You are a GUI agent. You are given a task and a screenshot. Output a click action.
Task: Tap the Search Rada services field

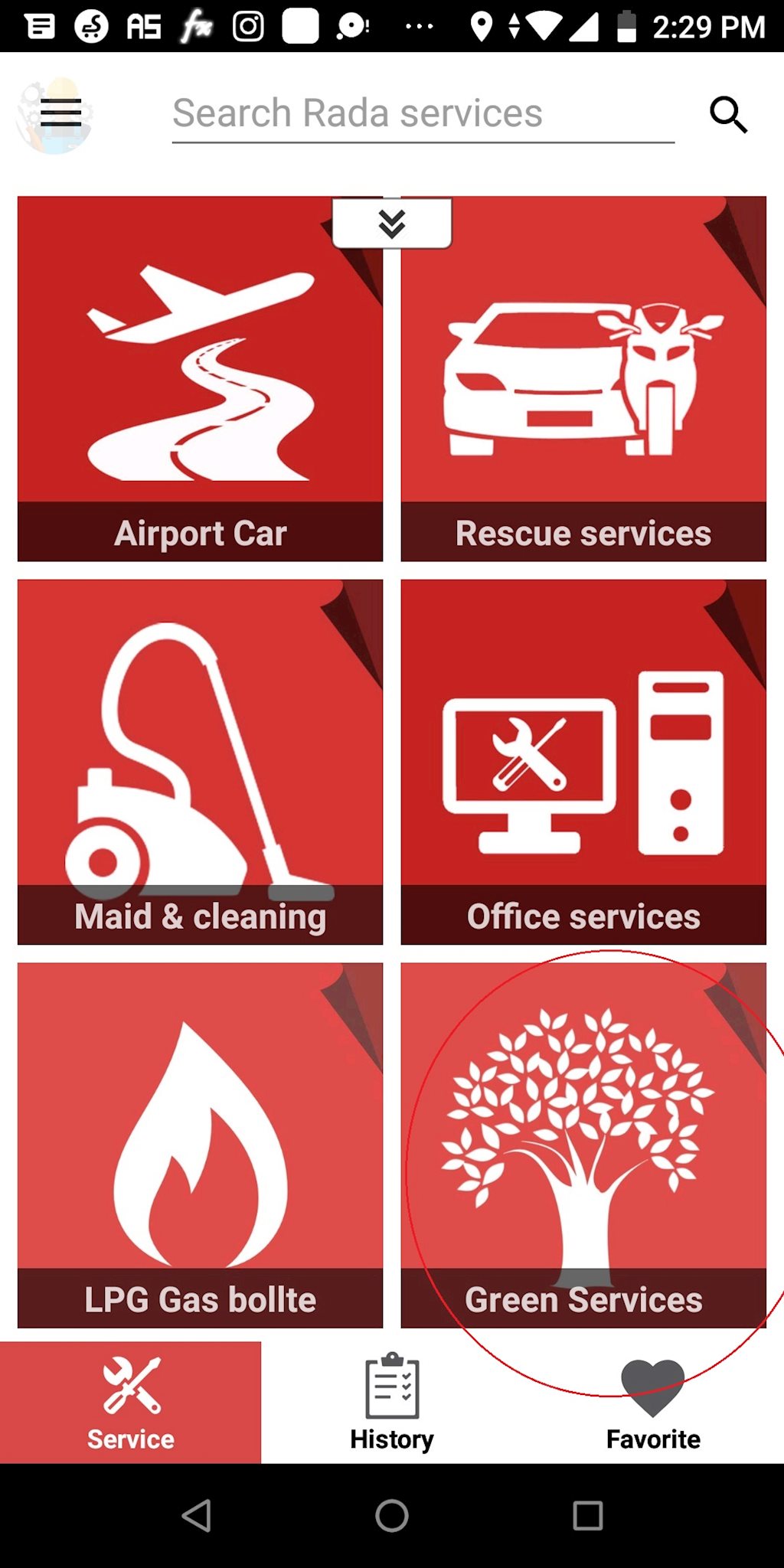point(423,114)
